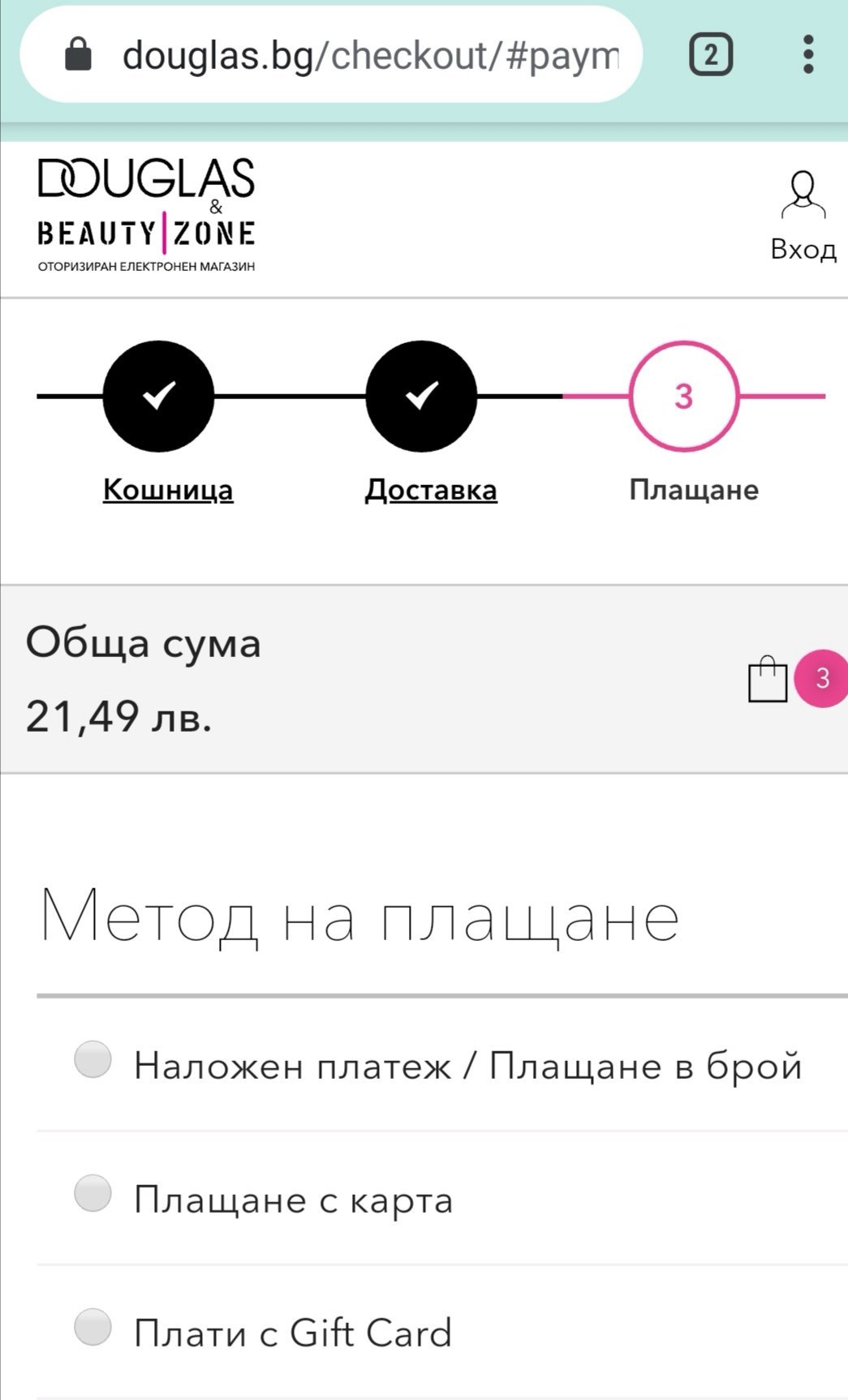Return to the Доставка step
Viewport: 848px width, 1400px height.
tap(430, 489)
